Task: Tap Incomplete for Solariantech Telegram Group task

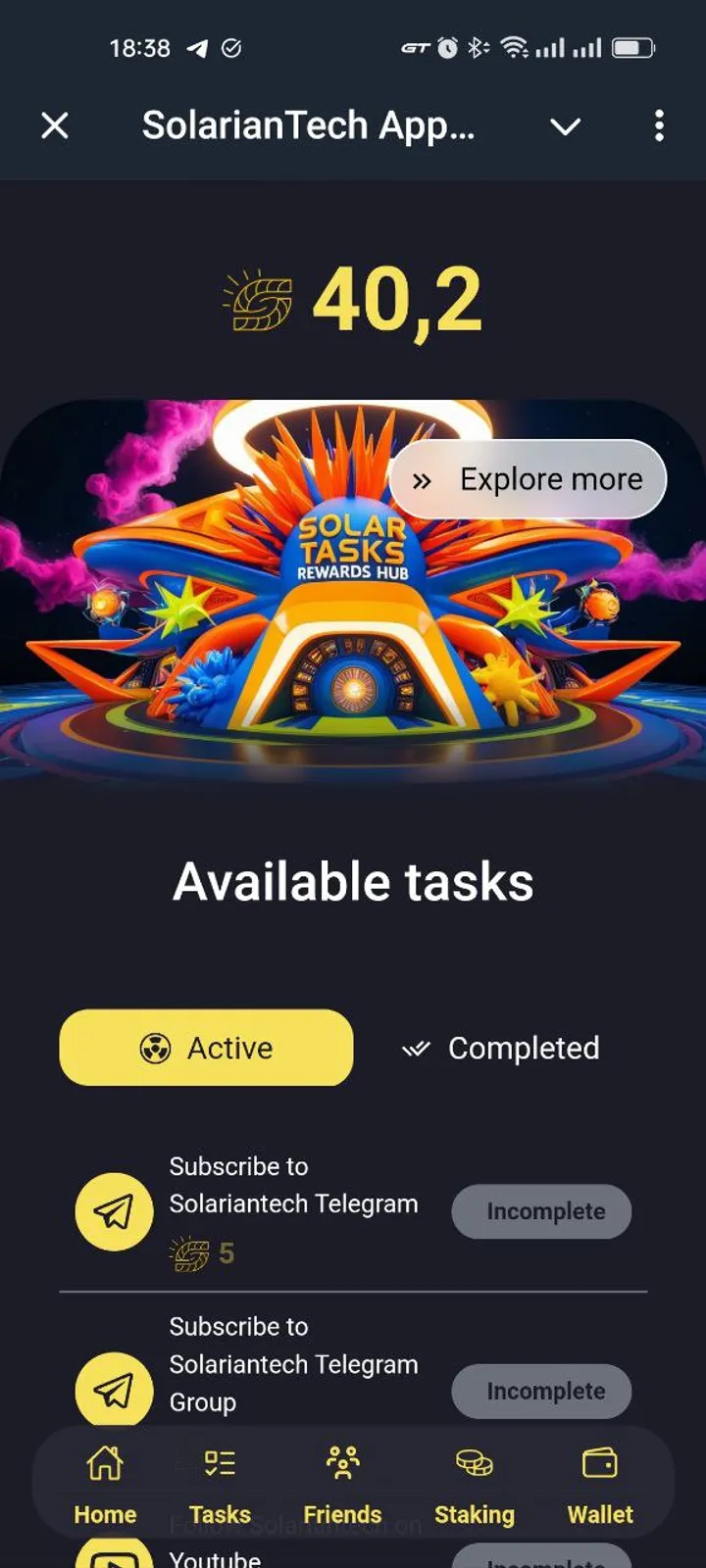Action: (541, 1391)
